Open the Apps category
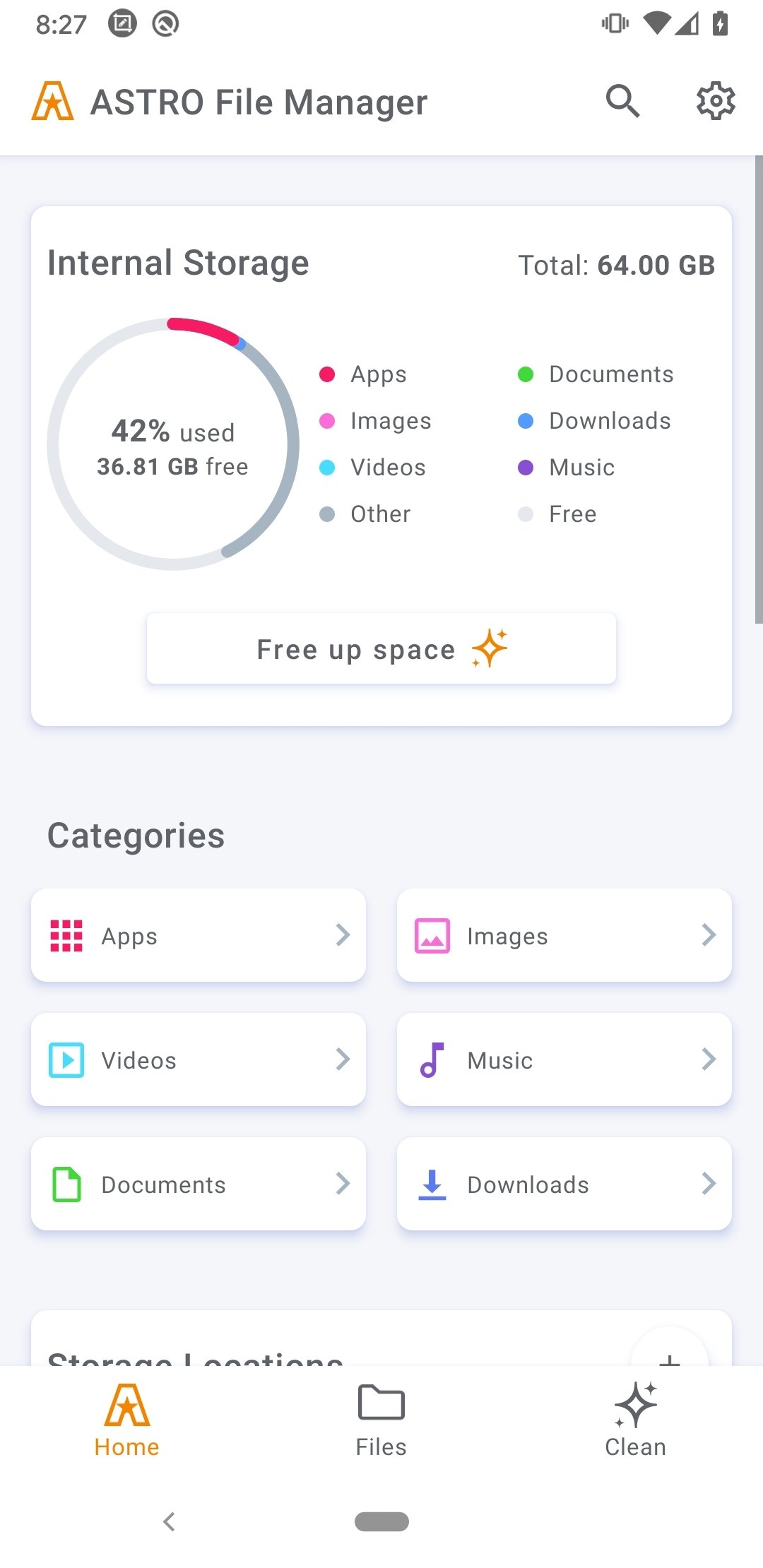This screenshot has width=763, height=1568. (199, 935)
